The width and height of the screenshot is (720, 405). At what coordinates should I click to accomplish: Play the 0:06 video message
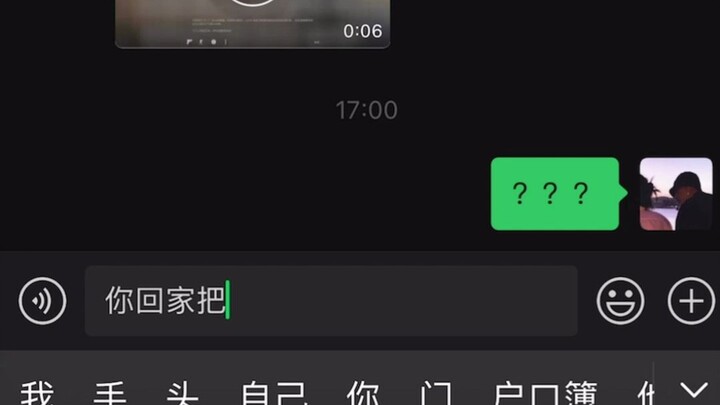tap(252, 18)
